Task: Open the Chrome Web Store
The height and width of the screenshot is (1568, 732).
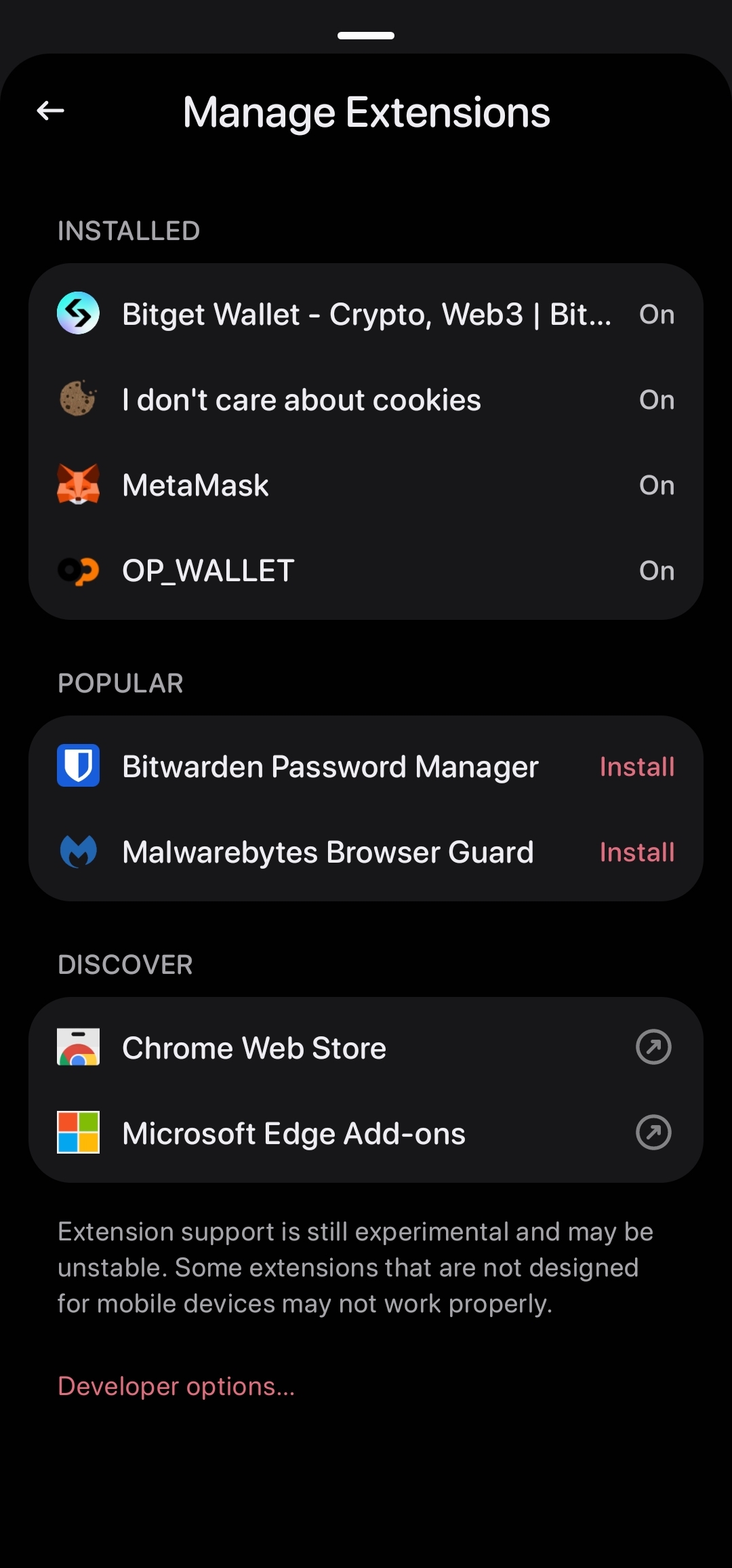Action: click(366, 1048)
